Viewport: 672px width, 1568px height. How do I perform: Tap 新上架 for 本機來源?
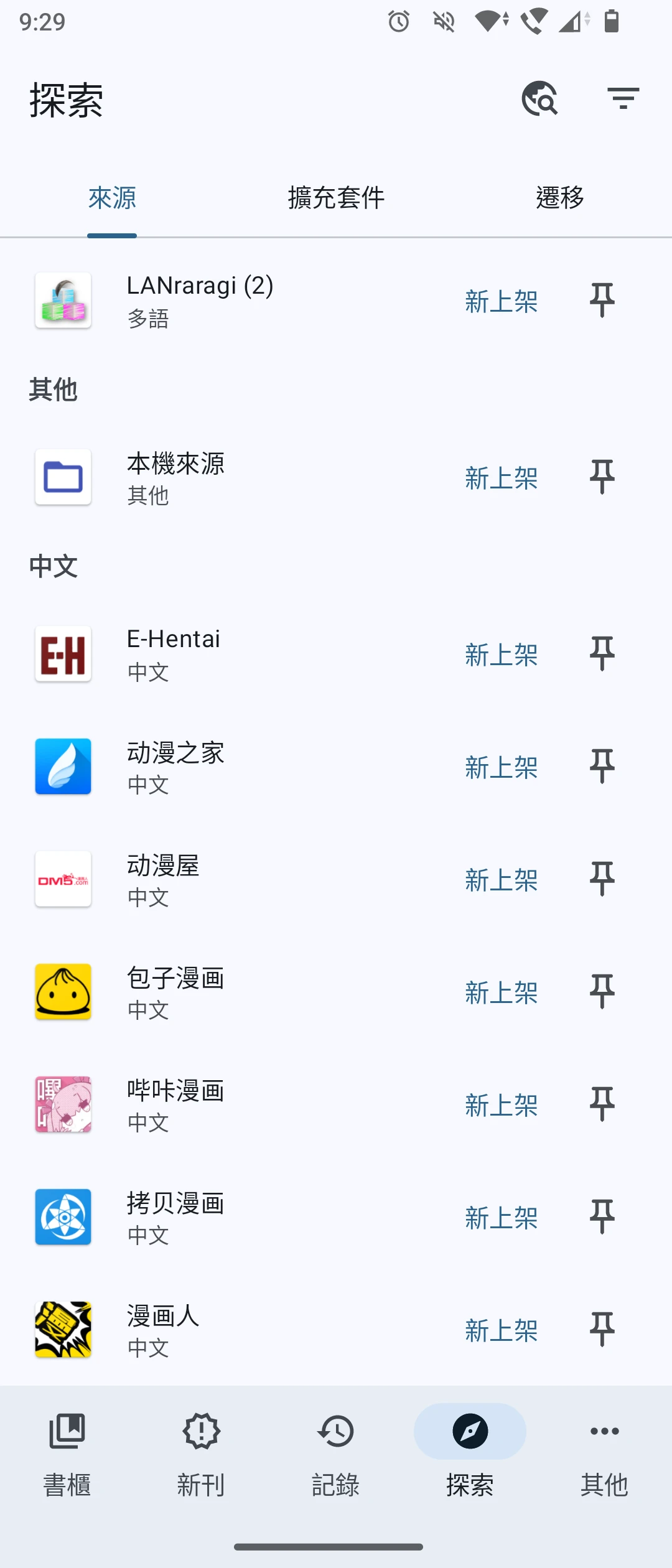pyautogui.click(x=501, y=478)
